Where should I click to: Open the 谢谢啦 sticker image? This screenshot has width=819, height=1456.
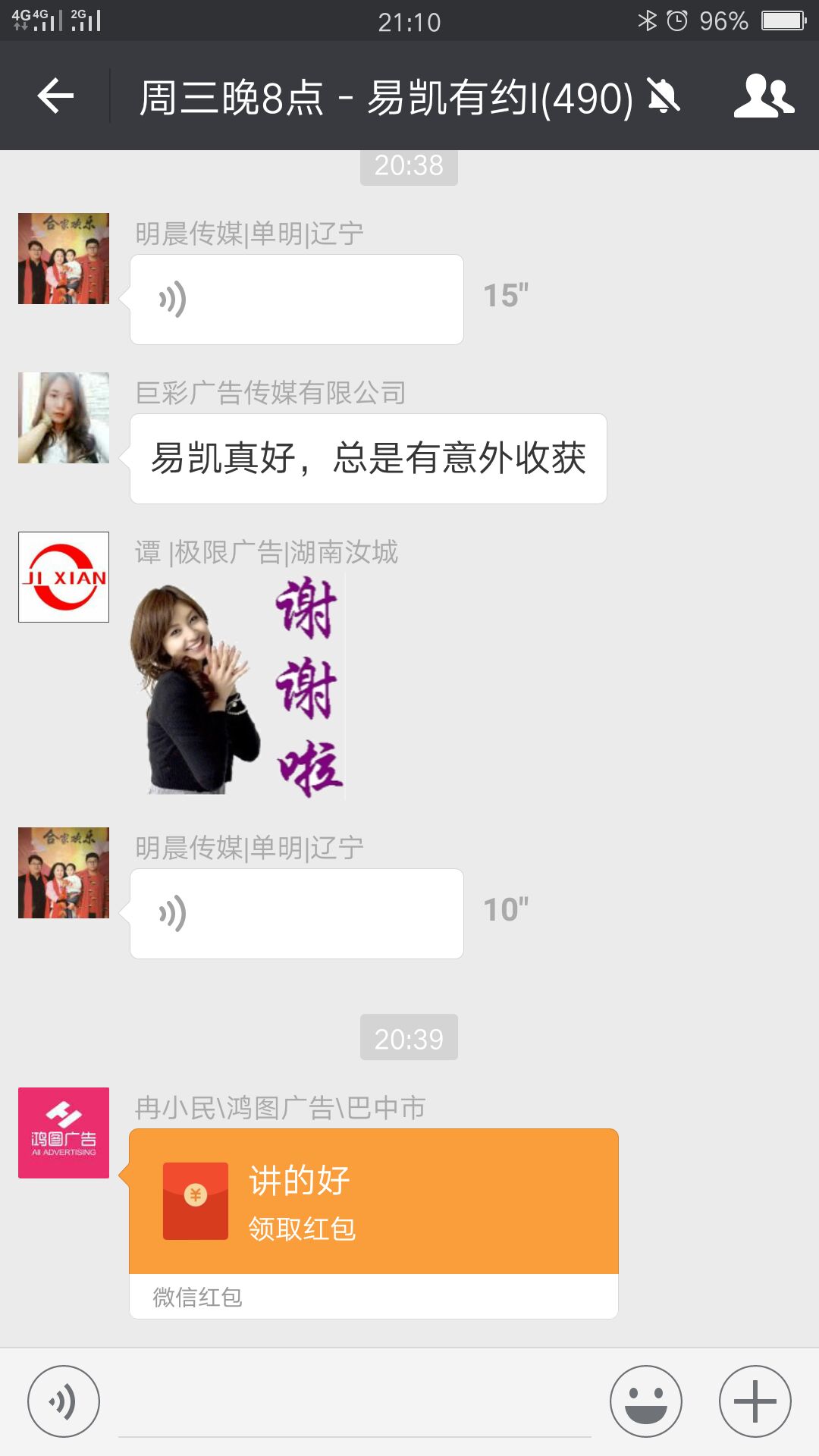[239, 686]
